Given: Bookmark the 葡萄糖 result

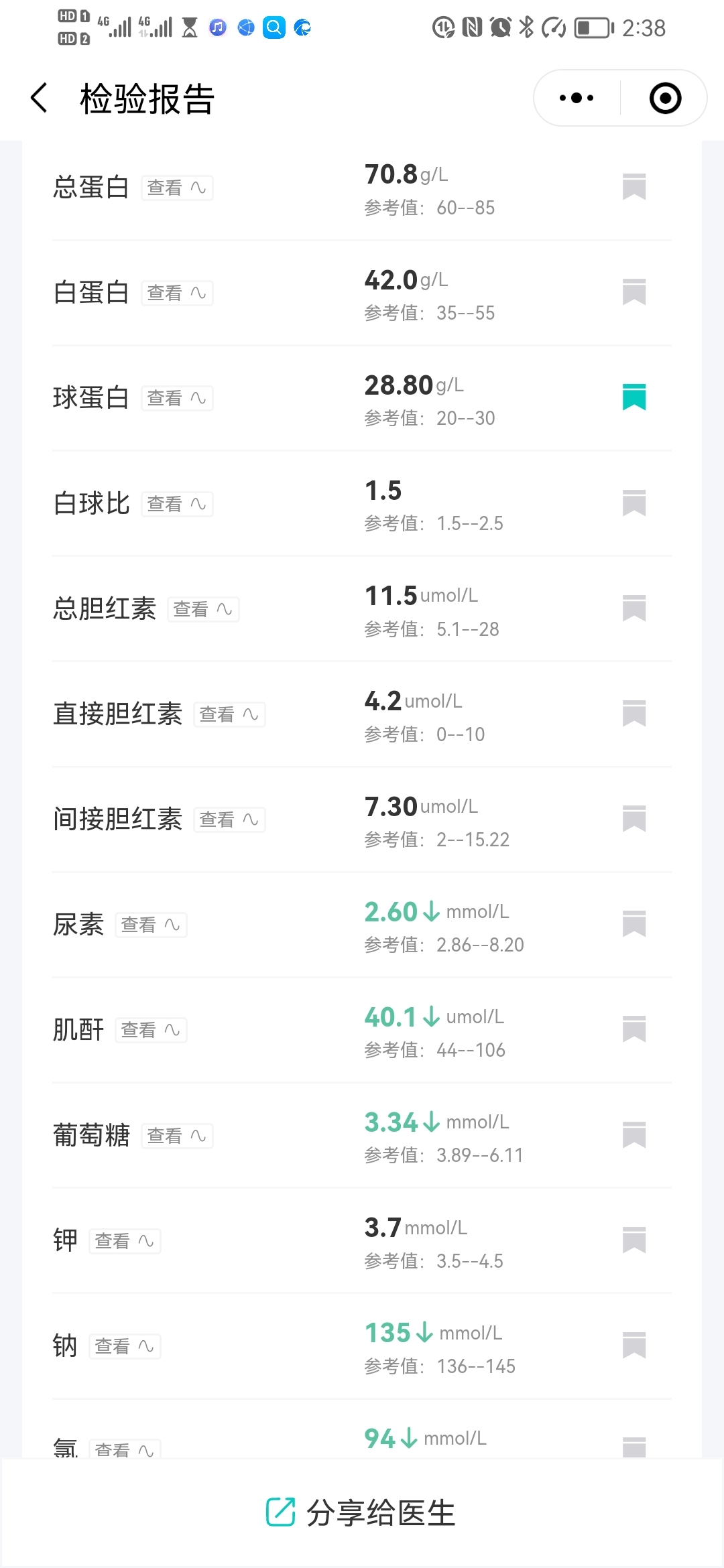Looking at the screenshot, I should [633, 1134].
